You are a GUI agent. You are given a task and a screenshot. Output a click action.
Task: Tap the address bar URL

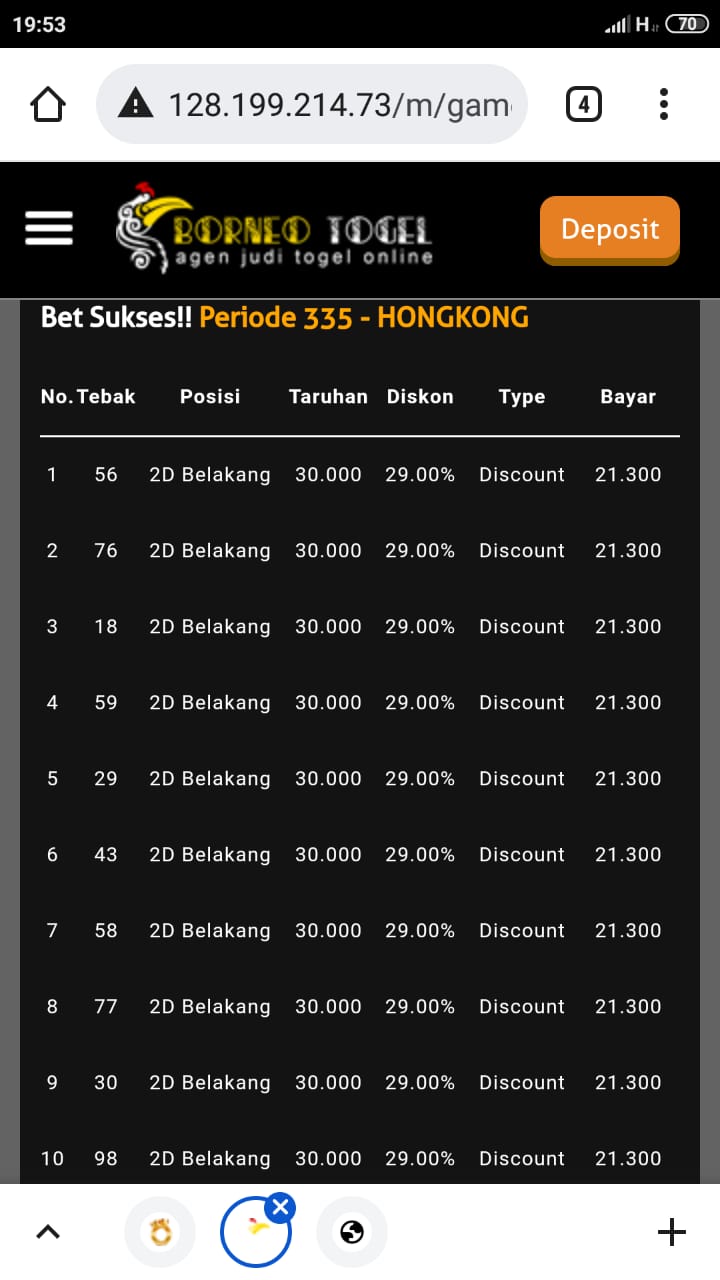[338, 104]
